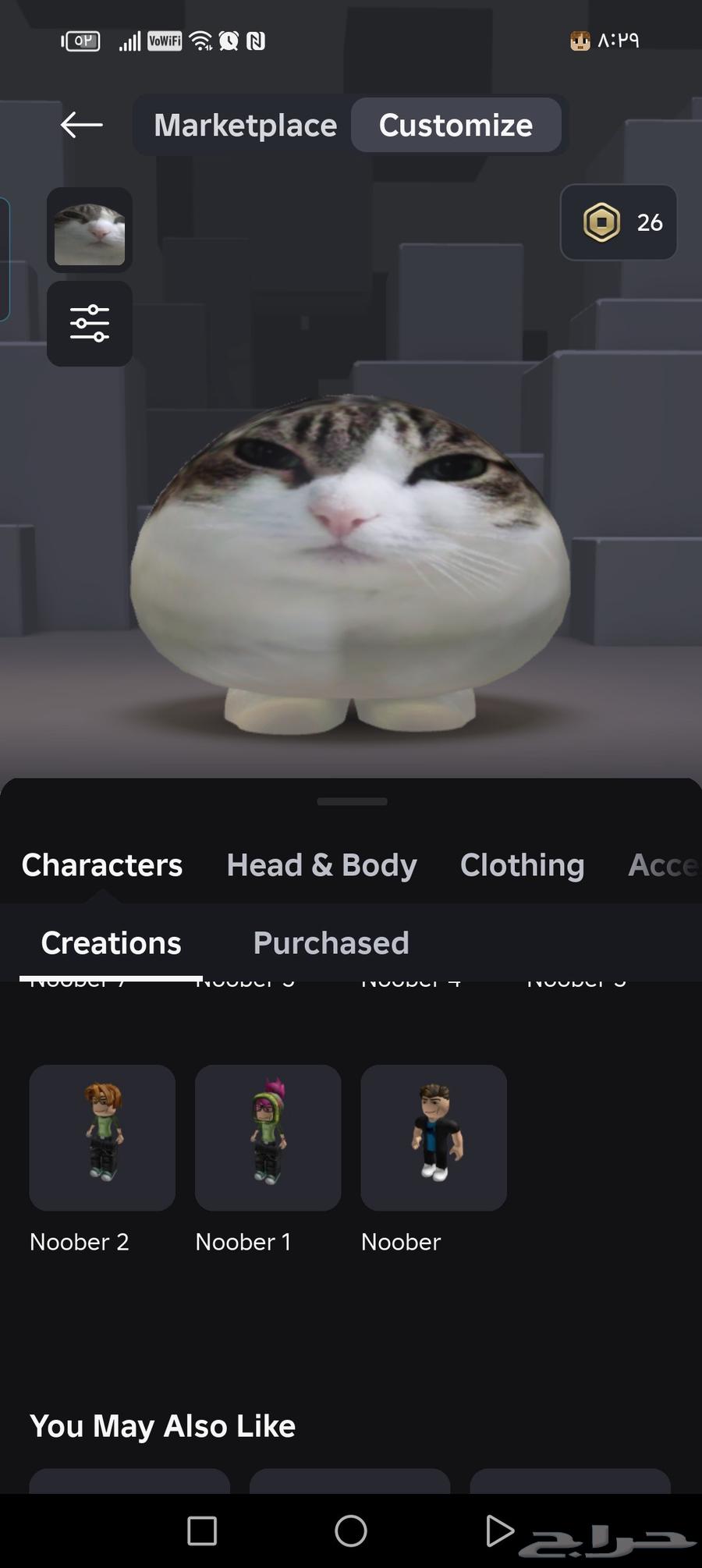Viewport: 702px width, 1568px height.
Task: Go back using the arrow icon
Action: [81, 125]
